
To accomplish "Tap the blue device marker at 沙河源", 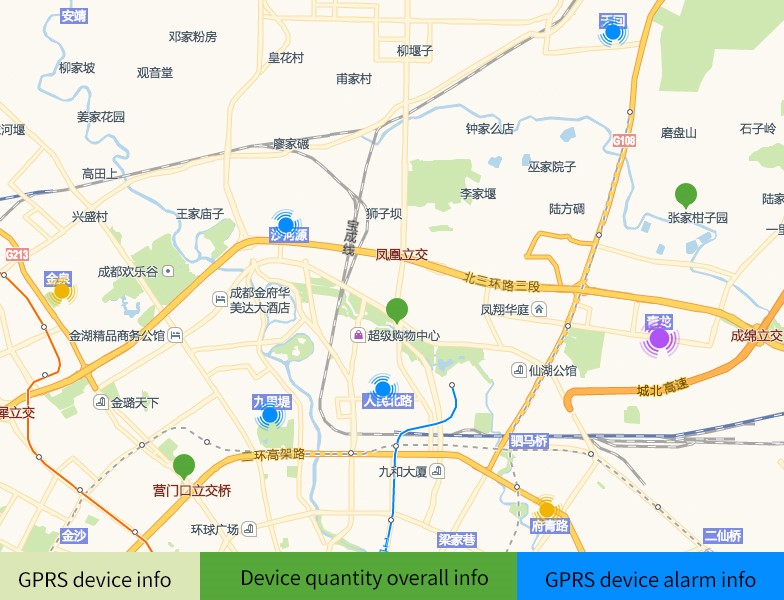I will pos(286,225).
